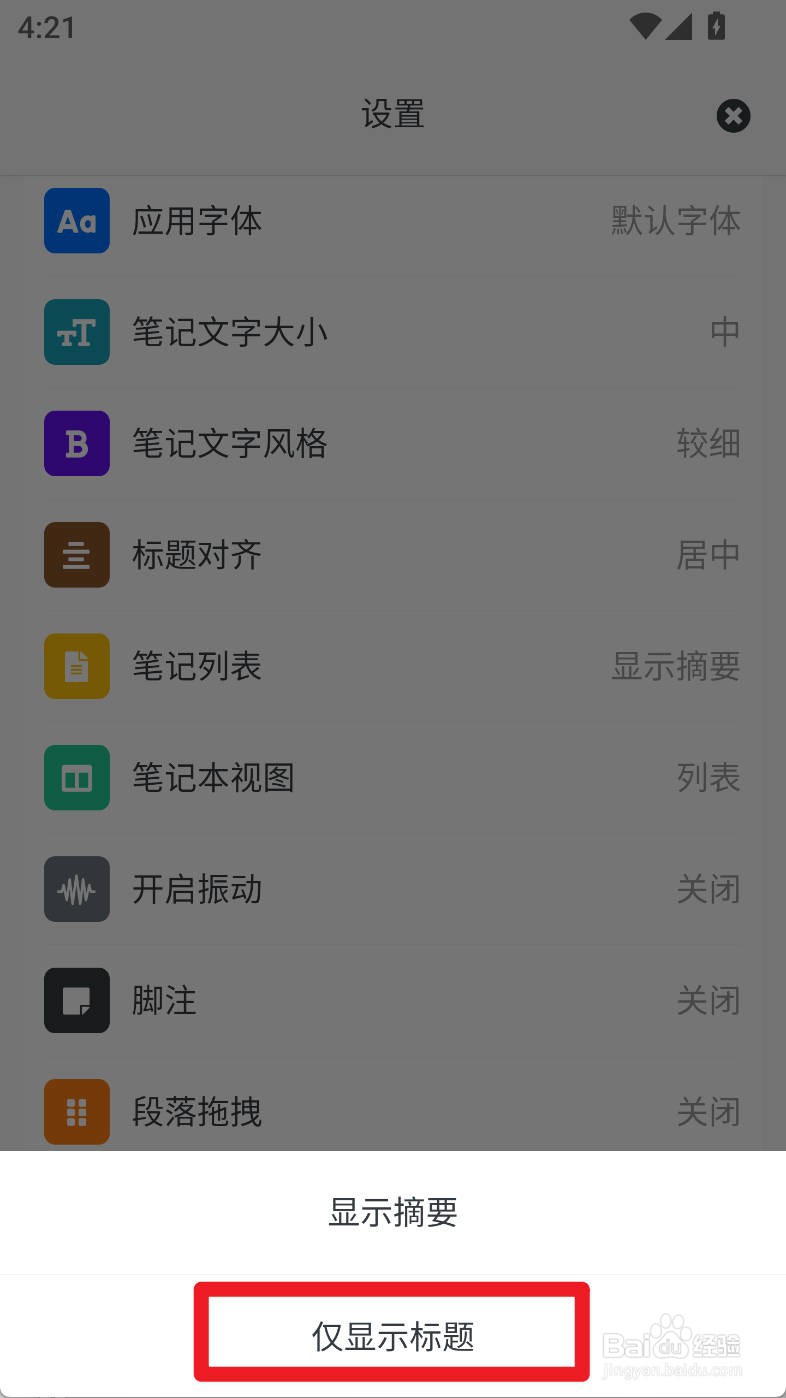This screenshot has height=1398, width=786.
Task: Click the green 笔记本视图 layout icon
Action: pyautogui.click(x=77, y=777)
